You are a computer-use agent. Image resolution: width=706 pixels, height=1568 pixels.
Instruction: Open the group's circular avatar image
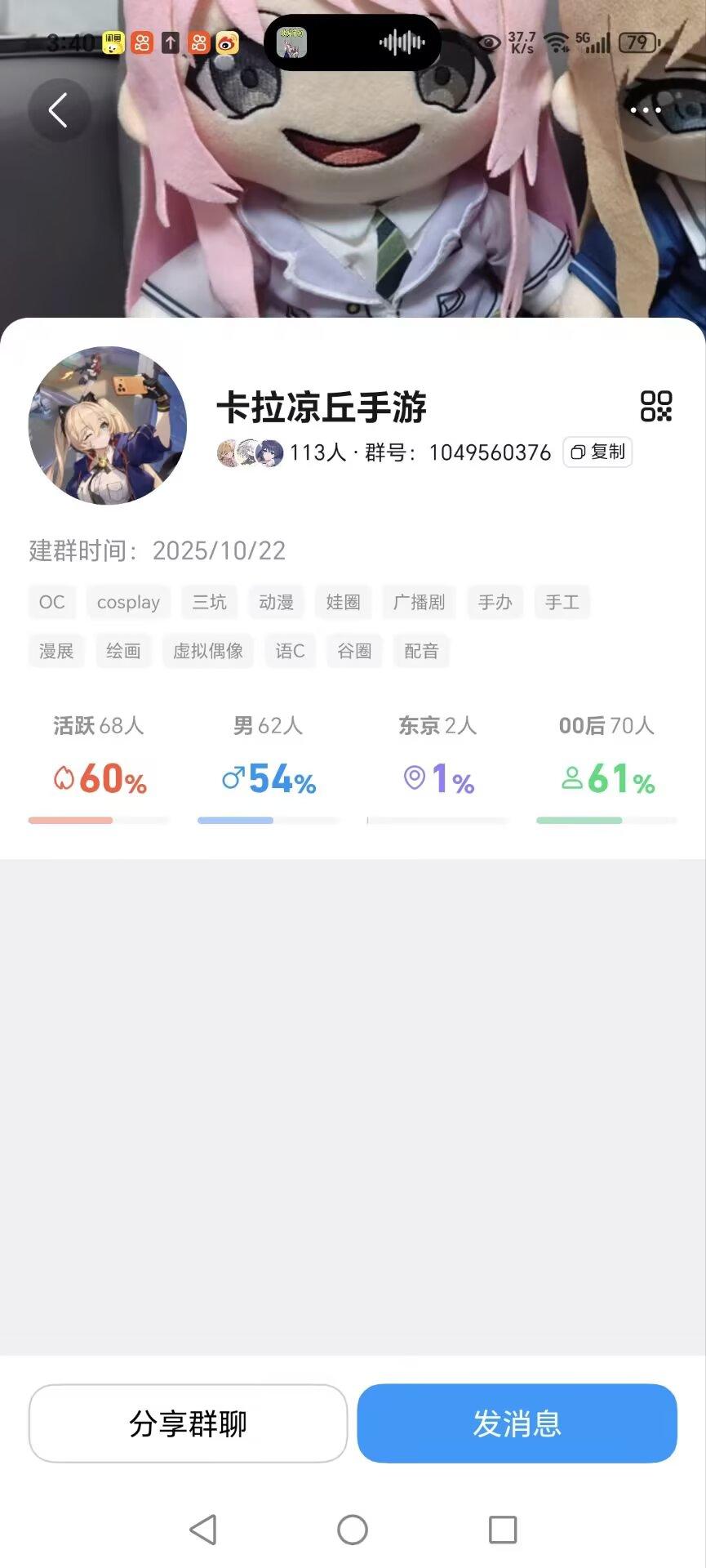[x=109, y=426]
